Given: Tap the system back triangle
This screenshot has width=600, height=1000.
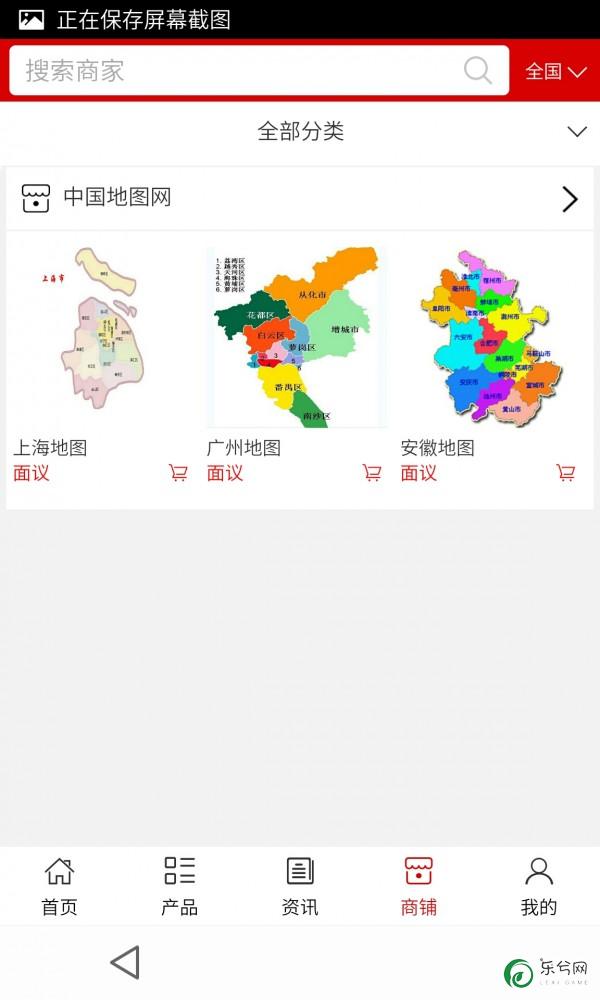Looking at the screenshot, I should click(x=125, y=962).
